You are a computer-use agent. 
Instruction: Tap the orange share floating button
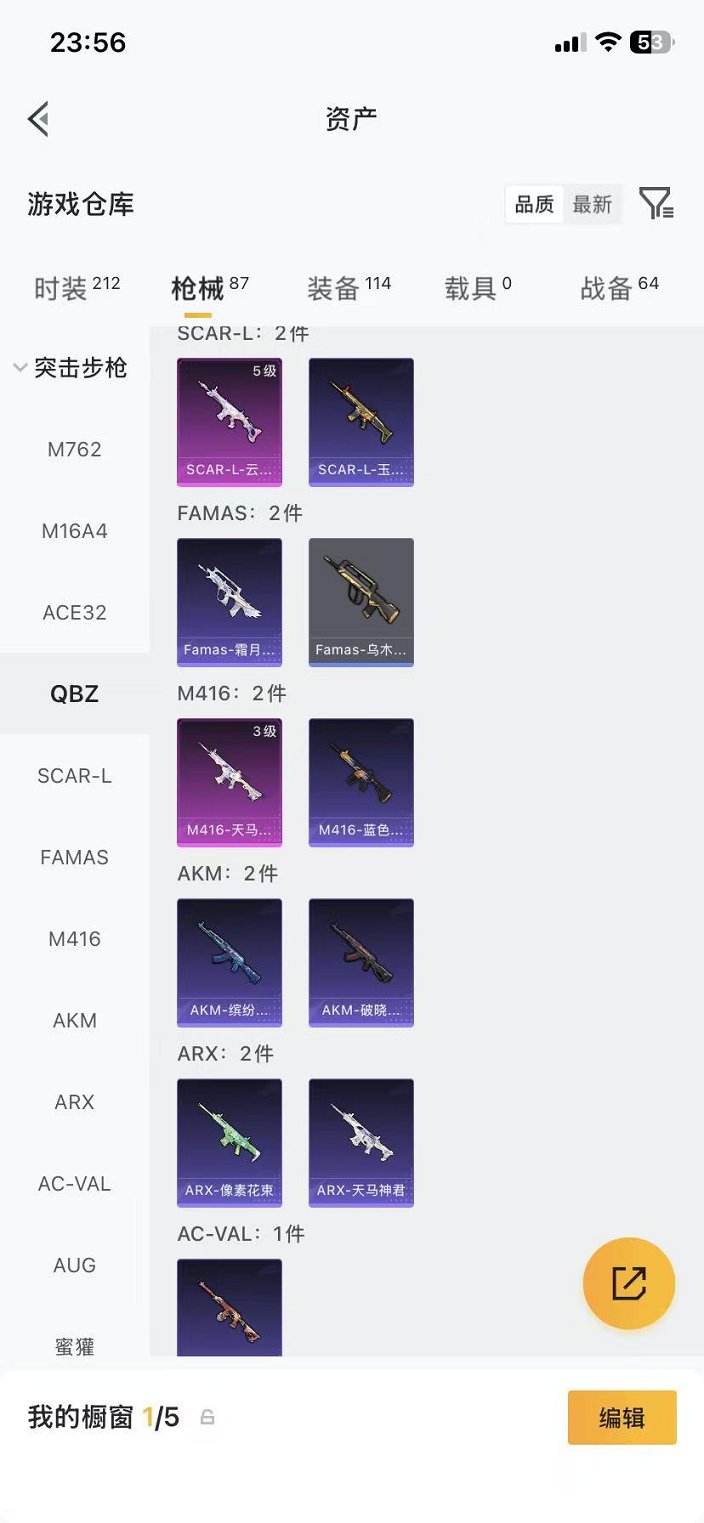click(629, 1283)
